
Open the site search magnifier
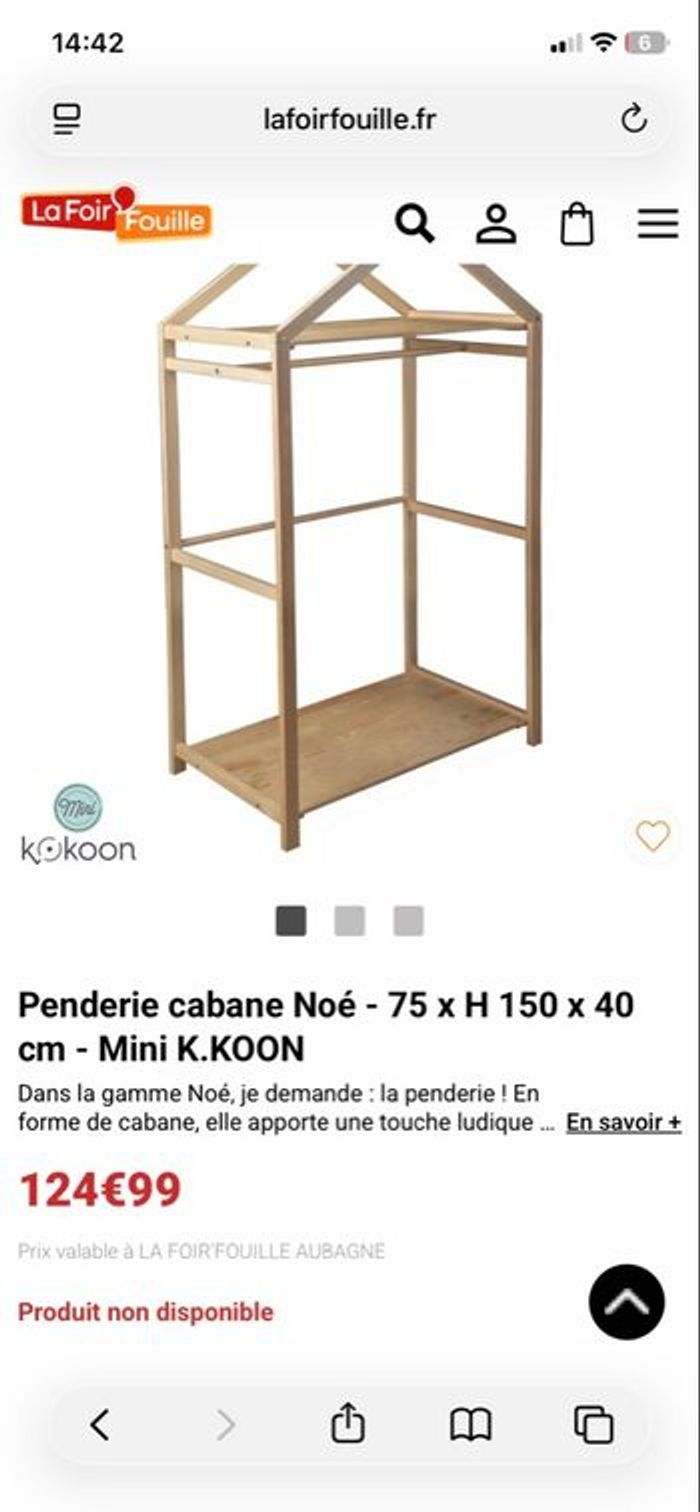click(x=415, y=223)
